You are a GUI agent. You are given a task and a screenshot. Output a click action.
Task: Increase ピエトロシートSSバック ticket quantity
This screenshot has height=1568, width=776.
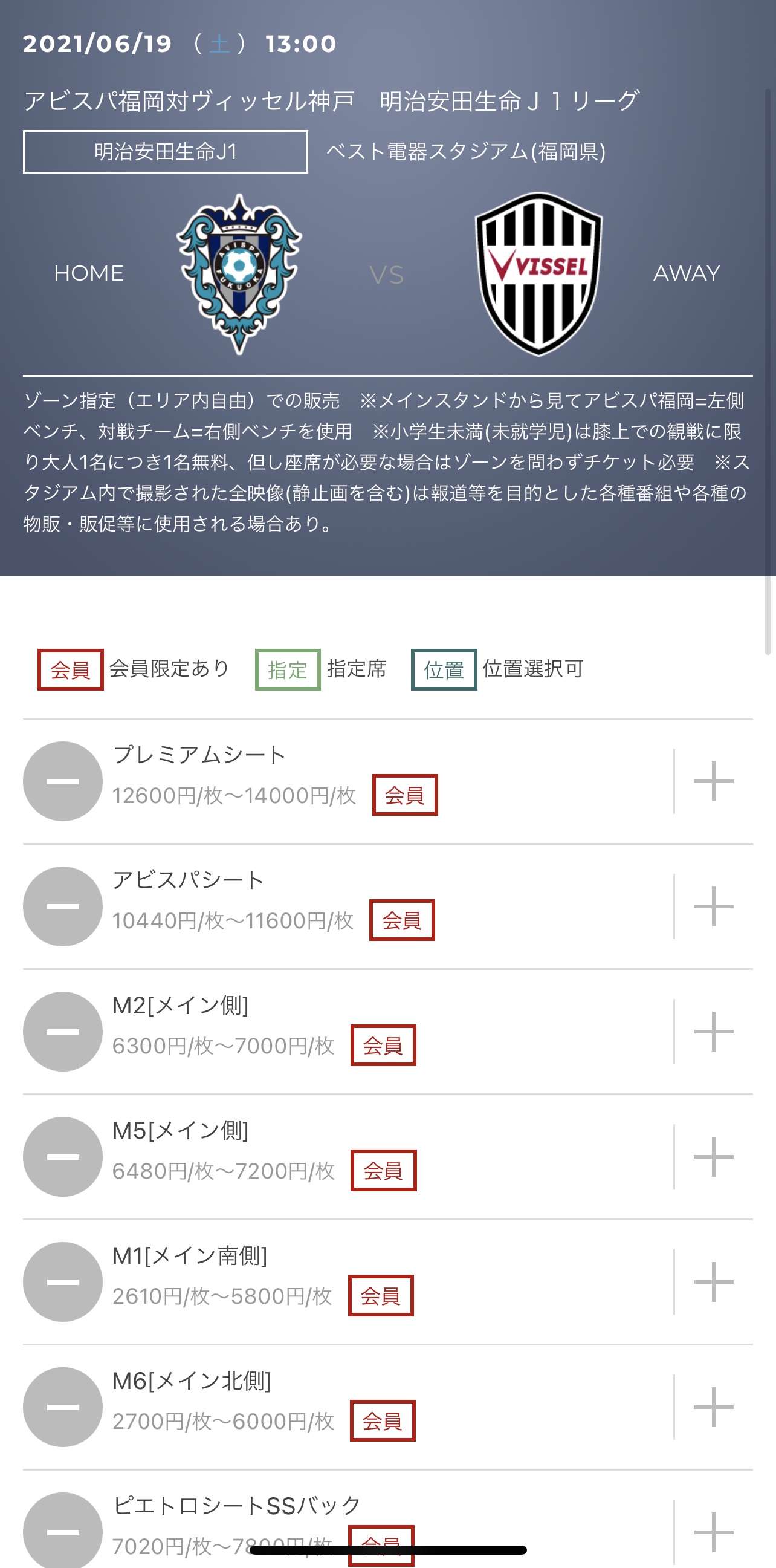[x=713, y=1532]
